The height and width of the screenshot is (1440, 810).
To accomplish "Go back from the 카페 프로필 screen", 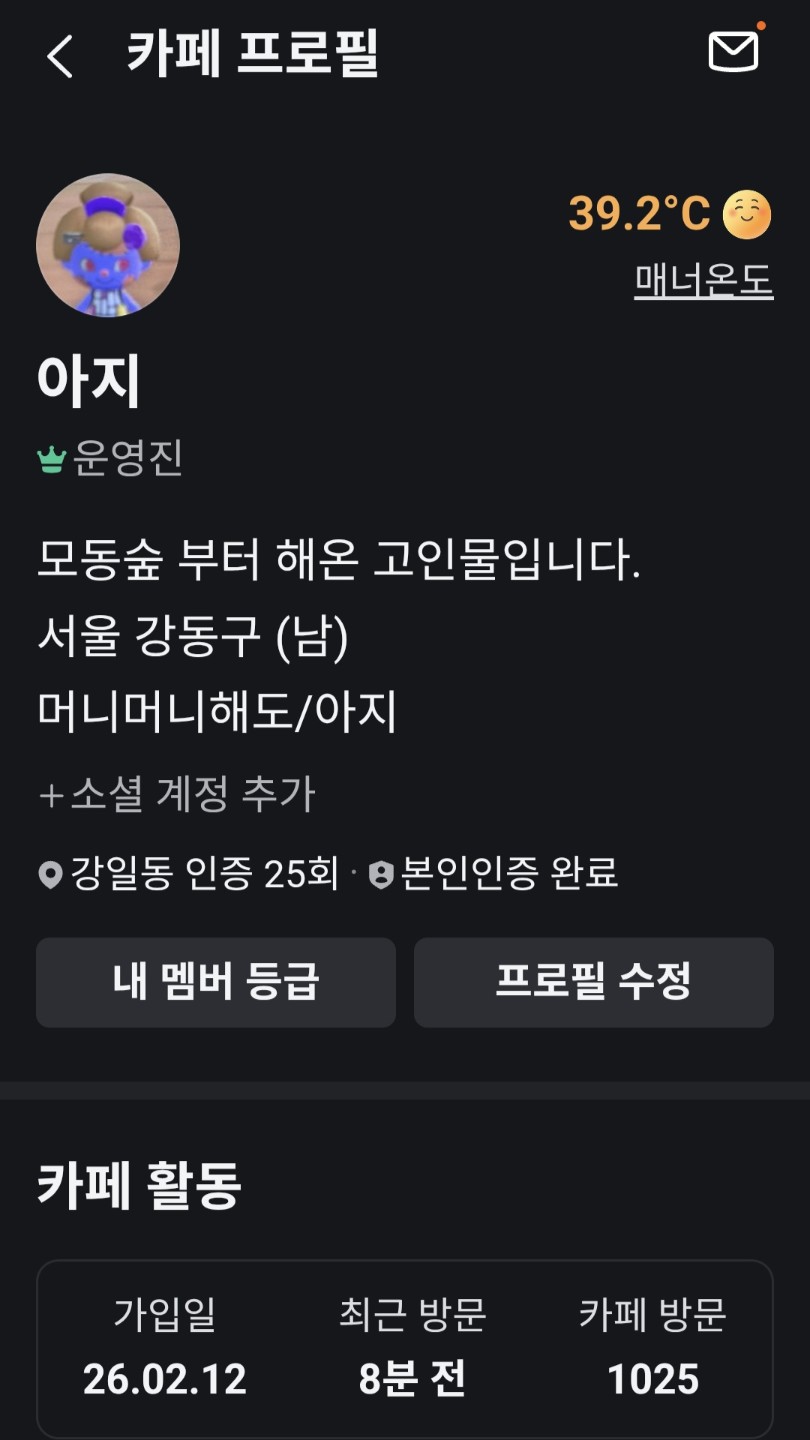I will click(60, 55).
